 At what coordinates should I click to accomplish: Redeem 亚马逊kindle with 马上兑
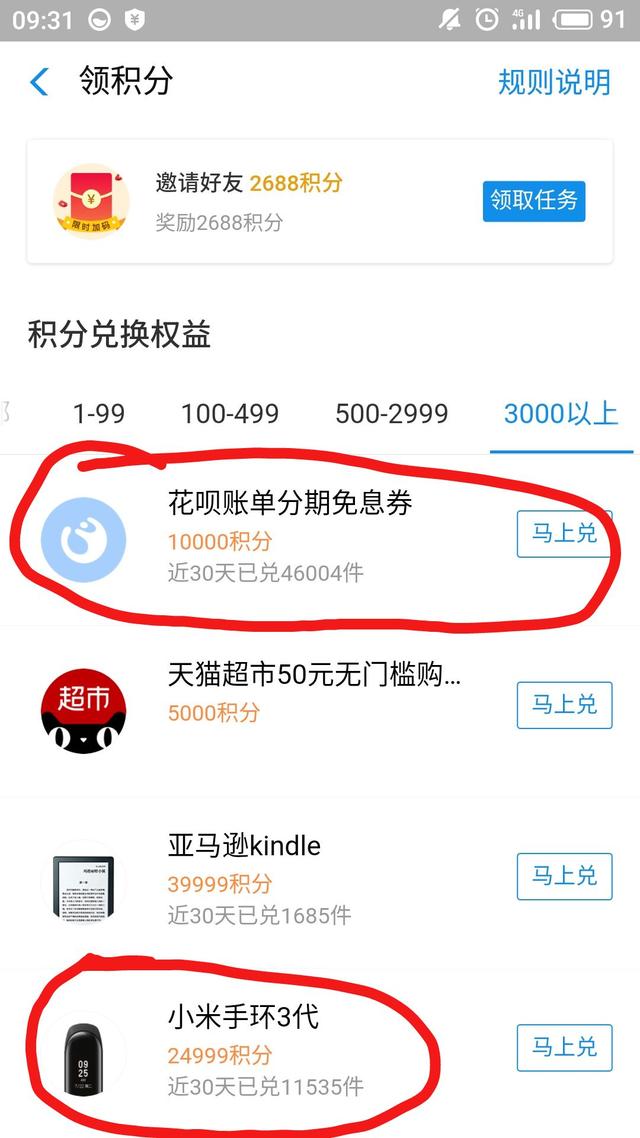(x=563, y=877)
